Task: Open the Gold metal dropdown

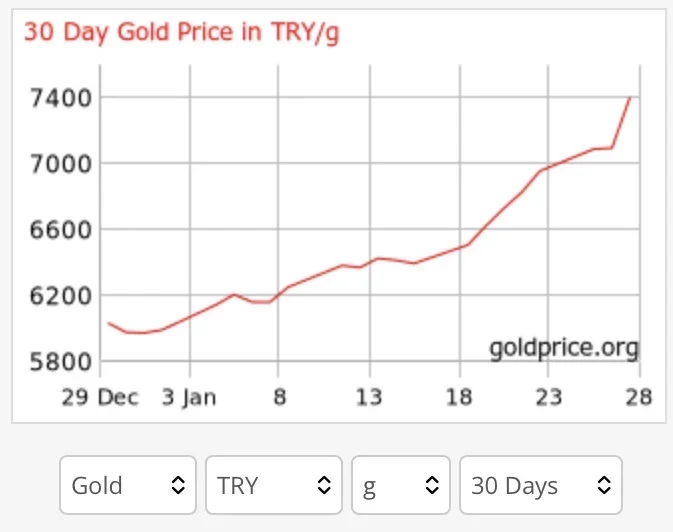Action: pyautogui.click(x=128, y=486)
